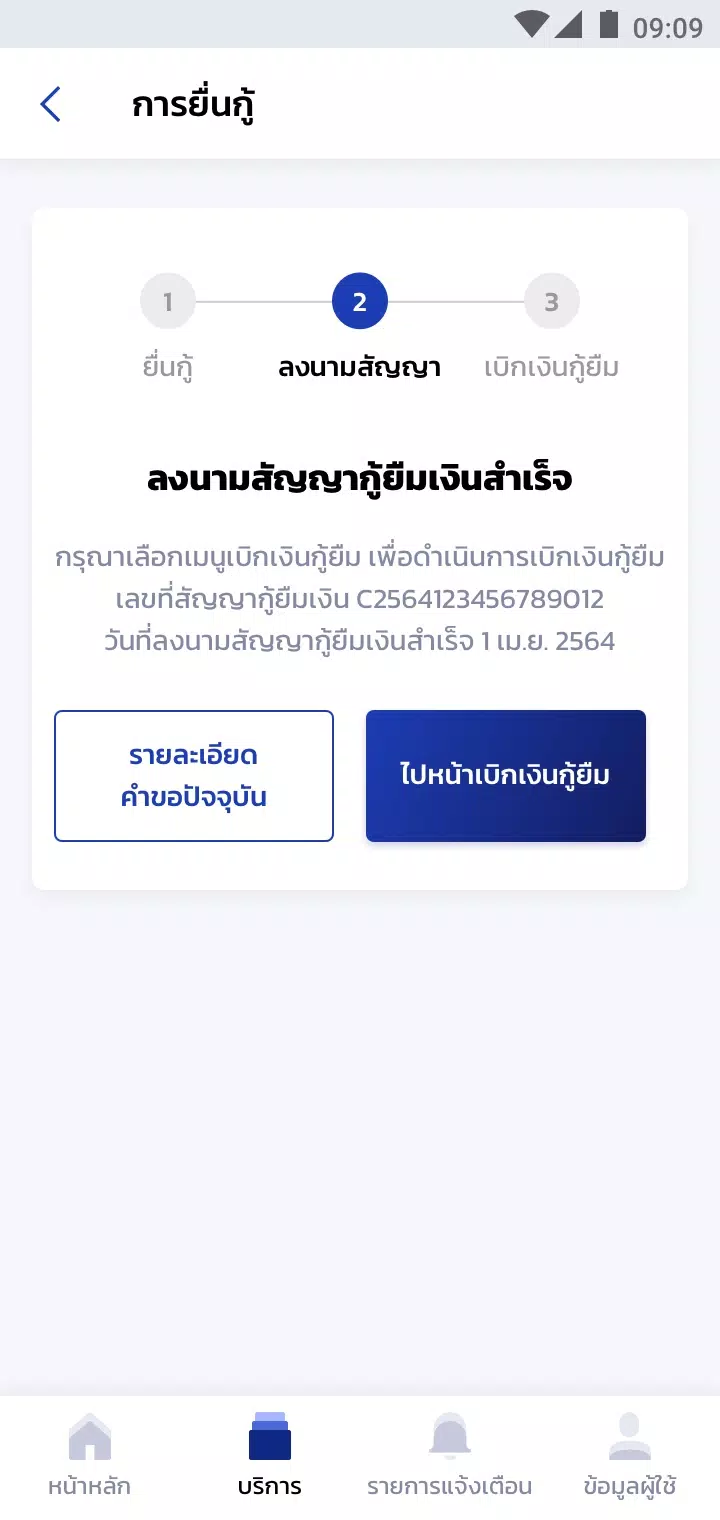Go to the ข้อมูลผู้ใช้ tab
The width and height of the screenshot is (720, 1520).
point(630,1455)
